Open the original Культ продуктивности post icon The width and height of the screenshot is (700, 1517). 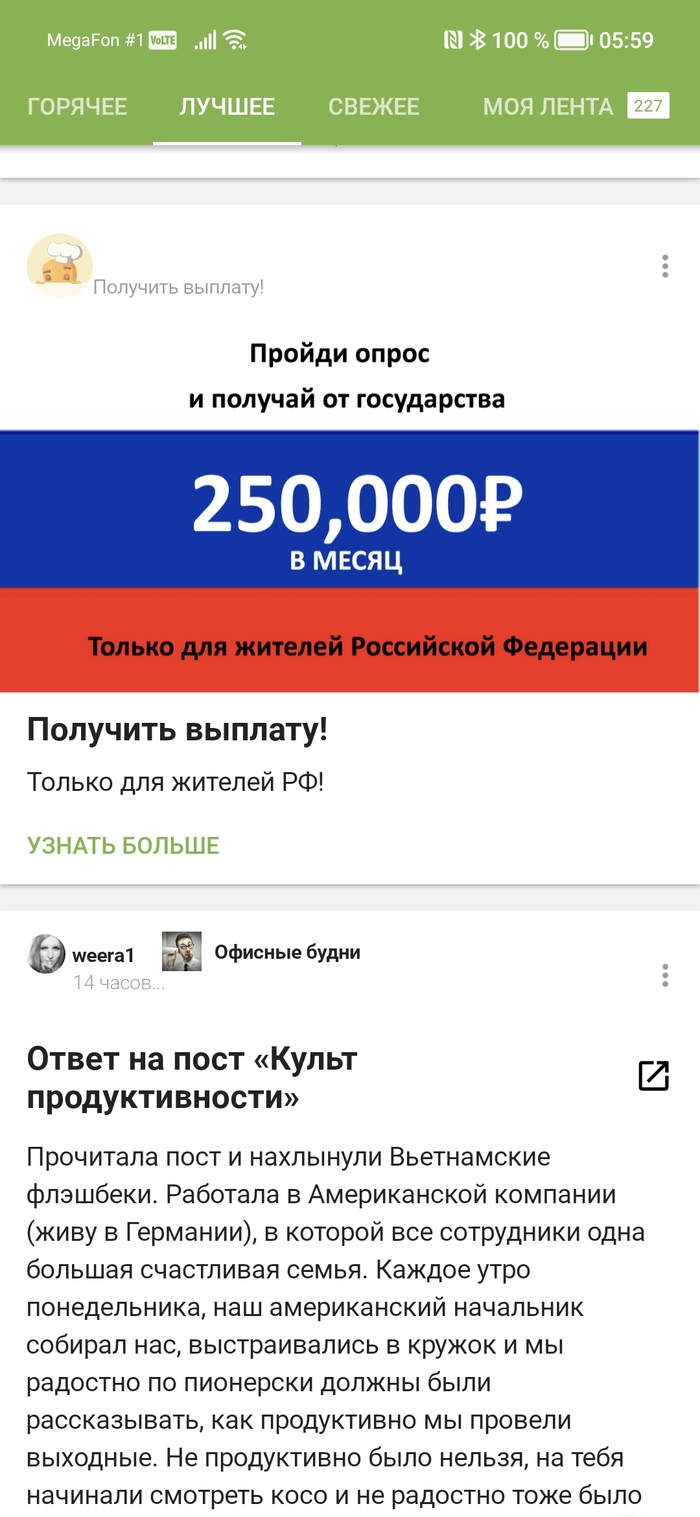[653, 1075]
